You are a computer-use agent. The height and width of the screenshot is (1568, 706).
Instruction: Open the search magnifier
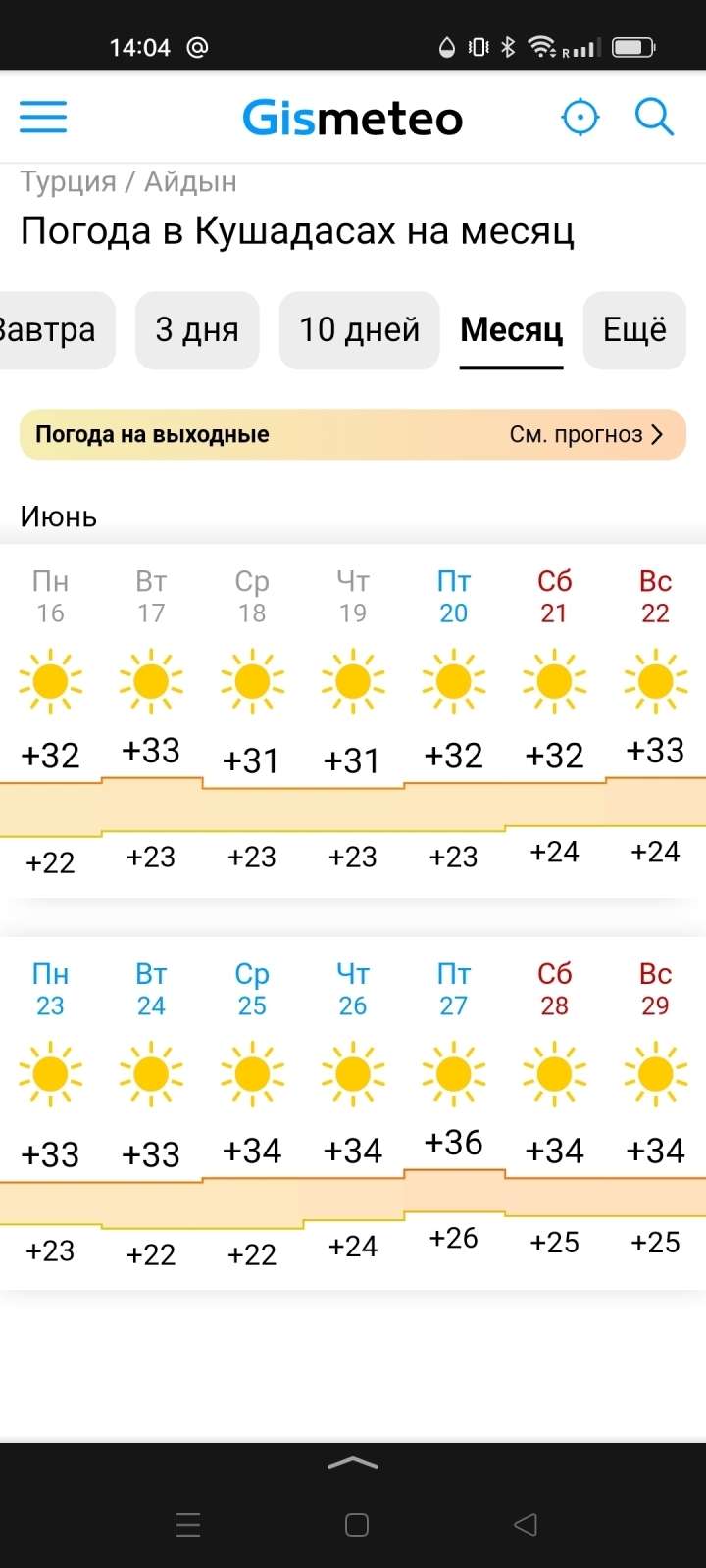pyautogui.click(x=654, y=118)
